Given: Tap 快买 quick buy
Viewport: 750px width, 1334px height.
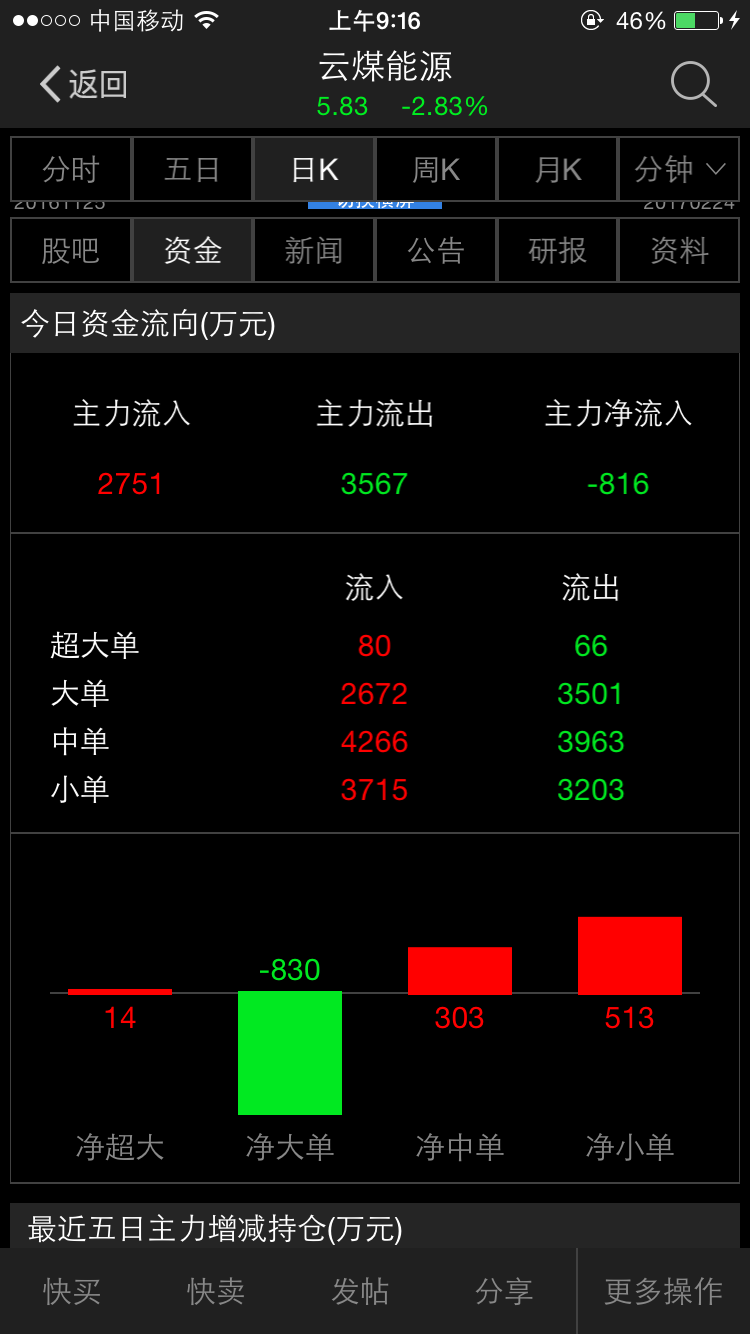Looking at the screenshot, I should click(x=72, y=1291).
